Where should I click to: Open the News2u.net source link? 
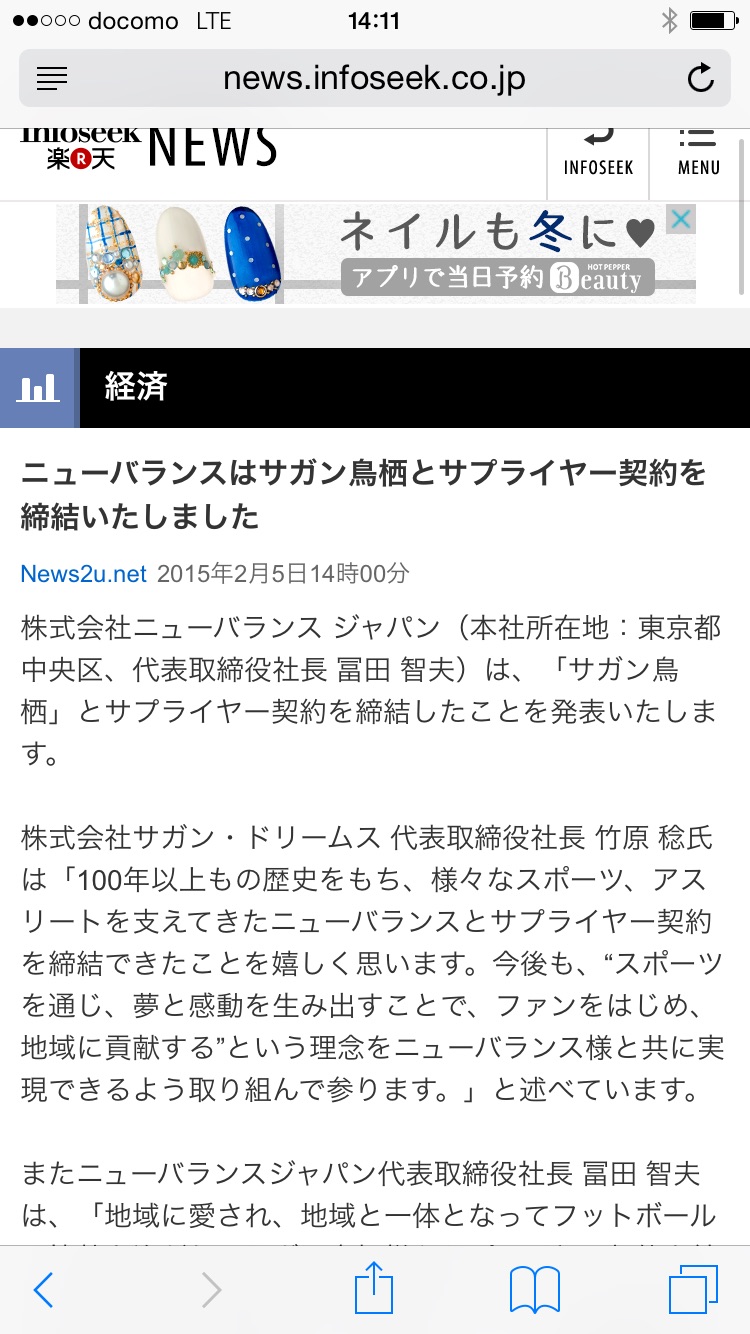(84, 574)
